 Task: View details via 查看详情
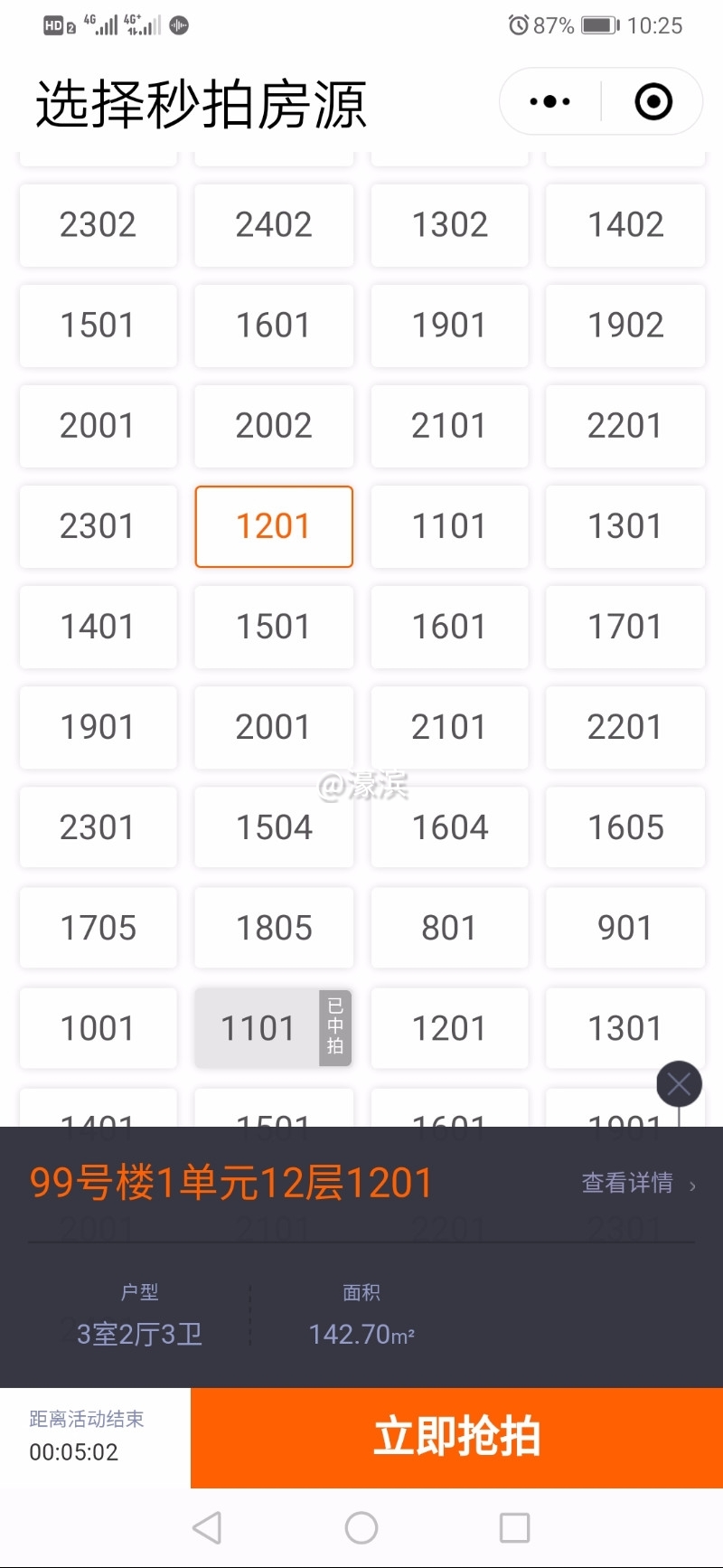pyautogui.click(x=638, y=1183)
